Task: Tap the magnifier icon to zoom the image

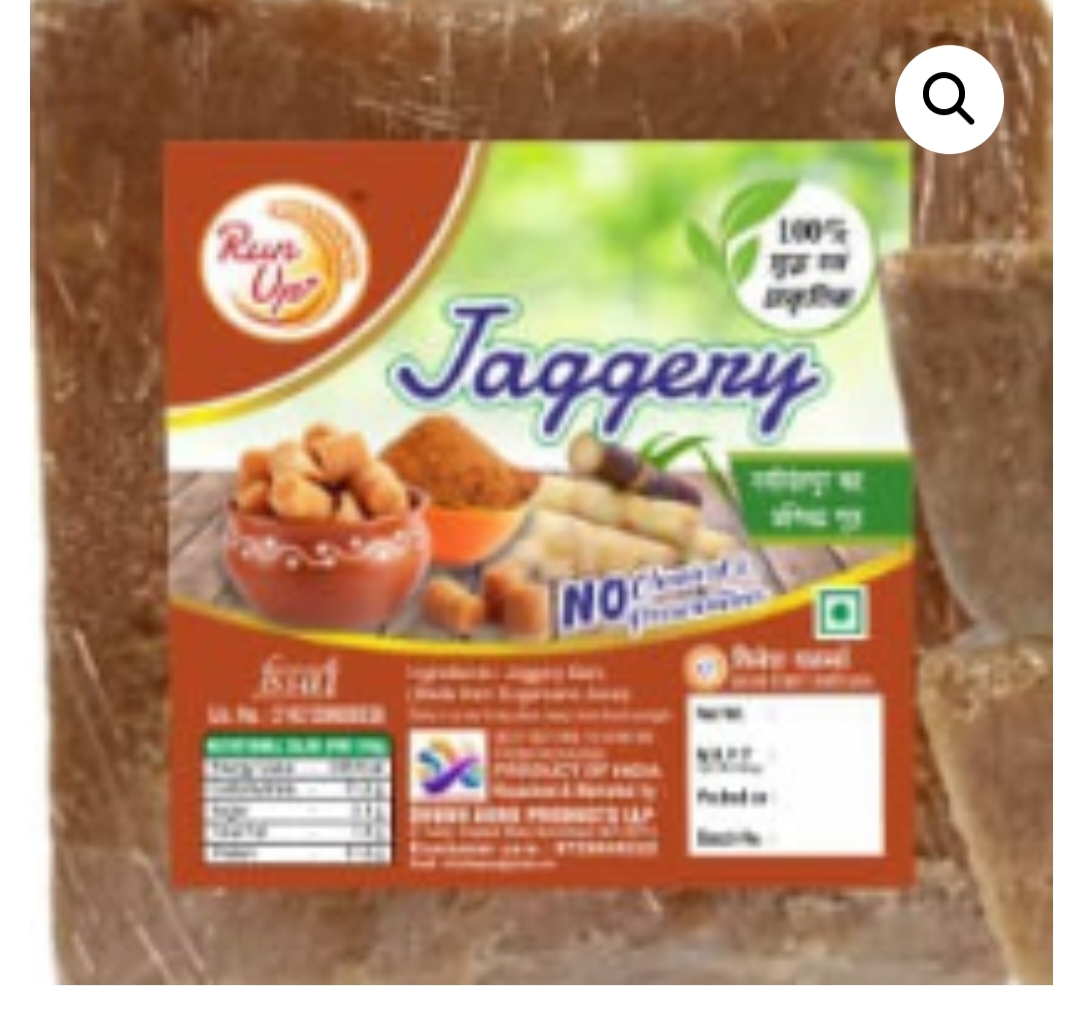Action: (x=948, y=99)
